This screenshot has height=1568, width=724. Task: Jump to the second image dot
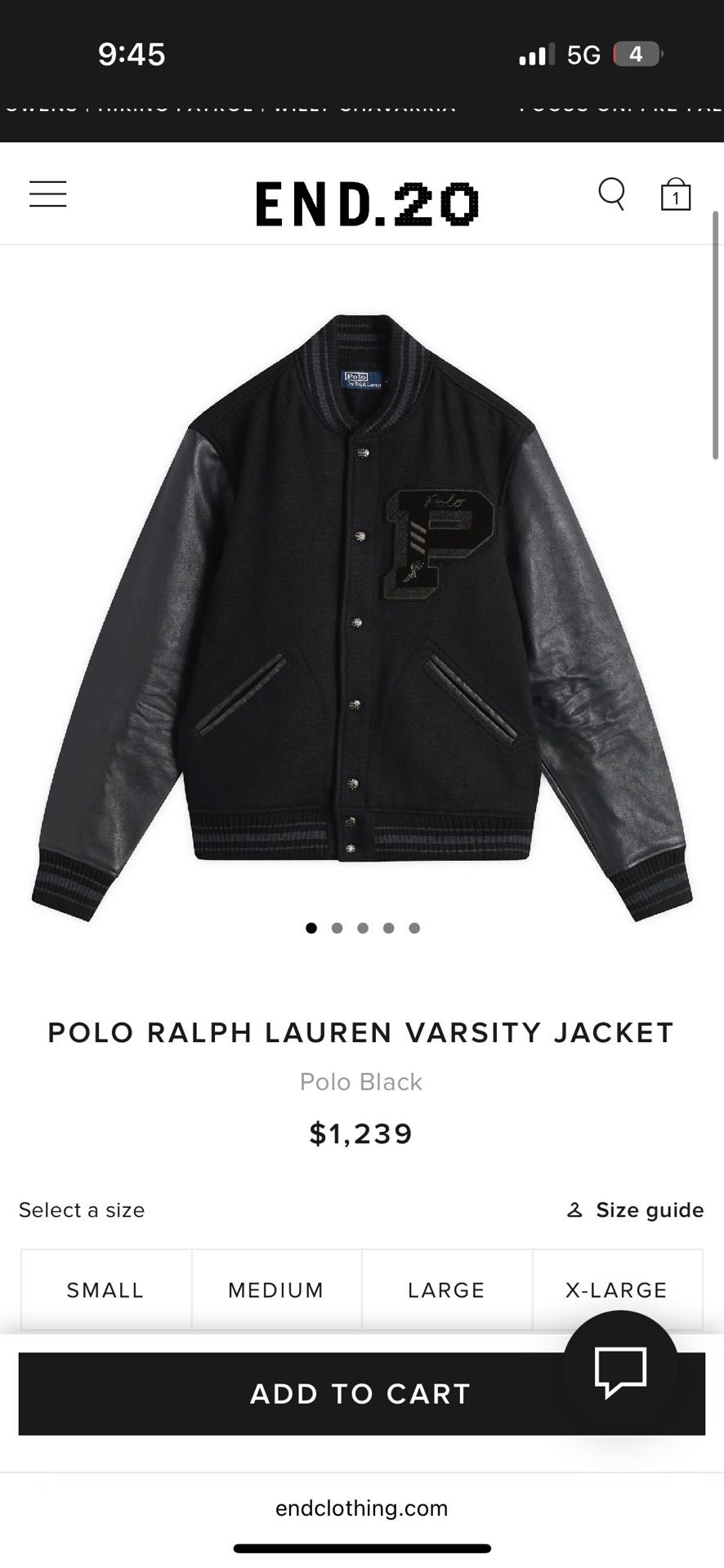click(x=337, y=928)
